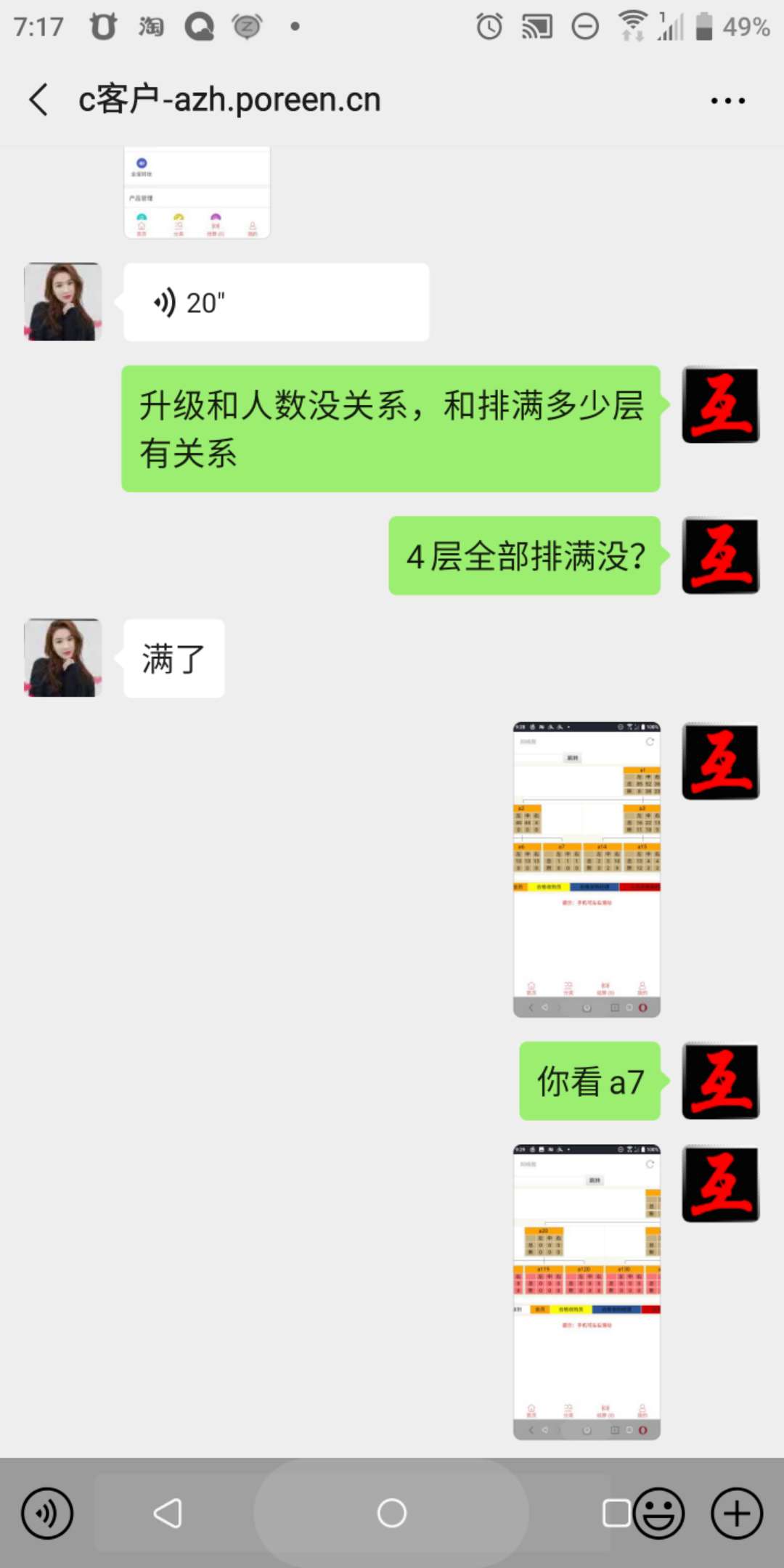This screenshot has height=1568, width=784.
Task: Open my avatar beside "4层全部排满没?"
Action: point(720,555)
